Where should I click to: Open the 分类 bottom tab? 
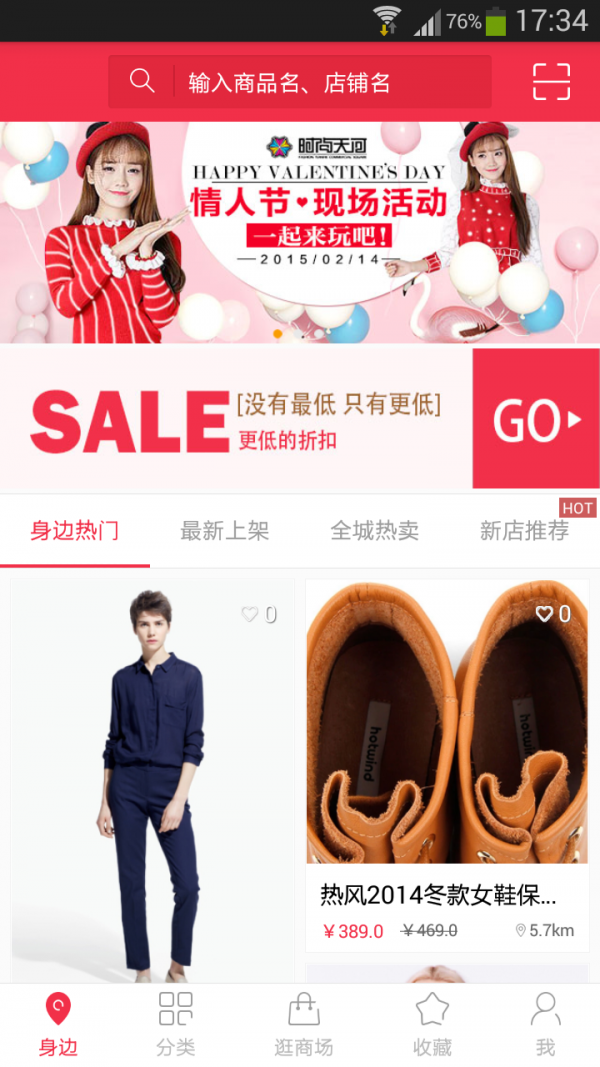(176, 1025)
